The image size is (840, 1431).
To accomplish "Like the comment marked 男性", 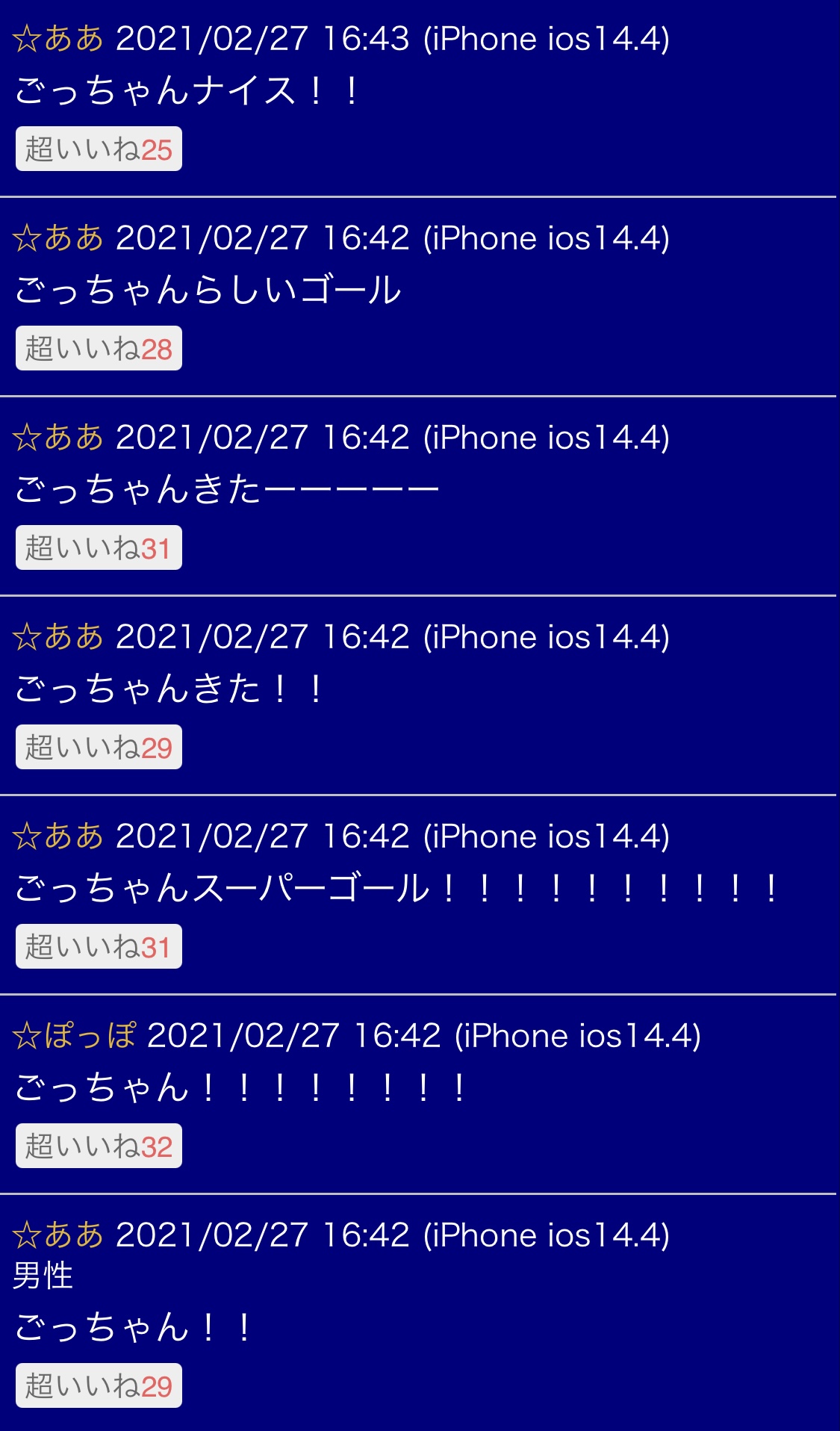I will (x=99, y=1386).
